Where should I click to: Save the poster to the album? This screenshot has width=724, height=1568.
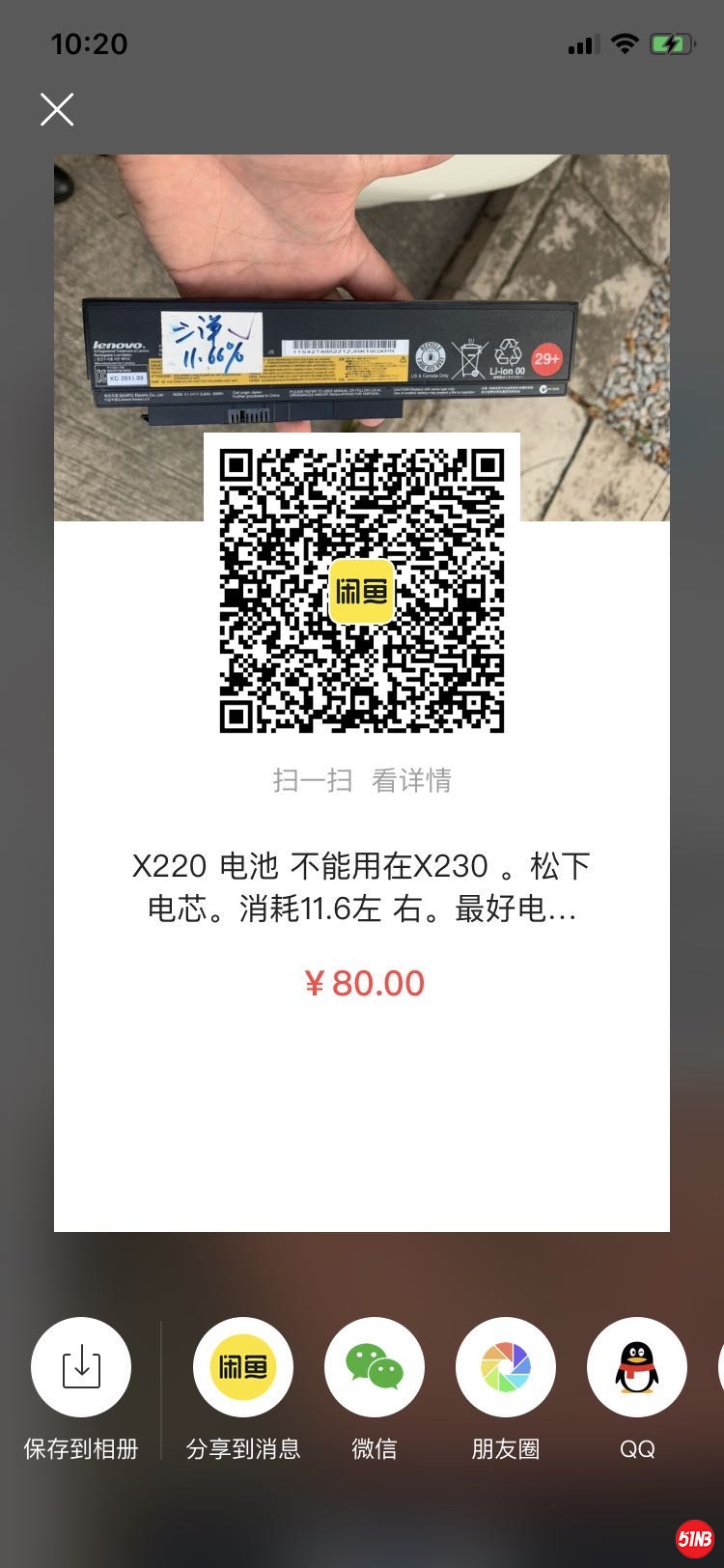click(x=81, y=1367)
